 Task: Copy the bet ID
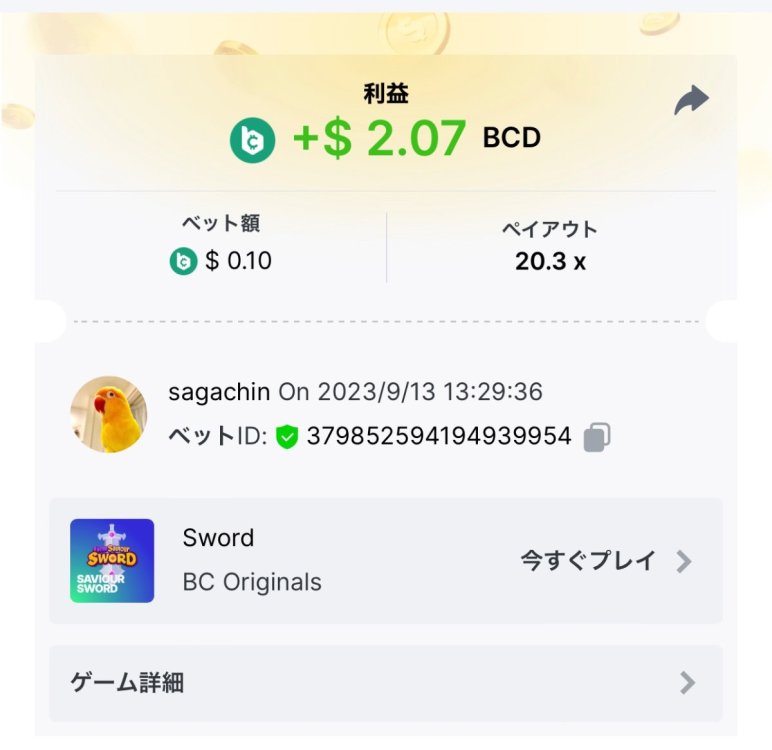point(597,437)
